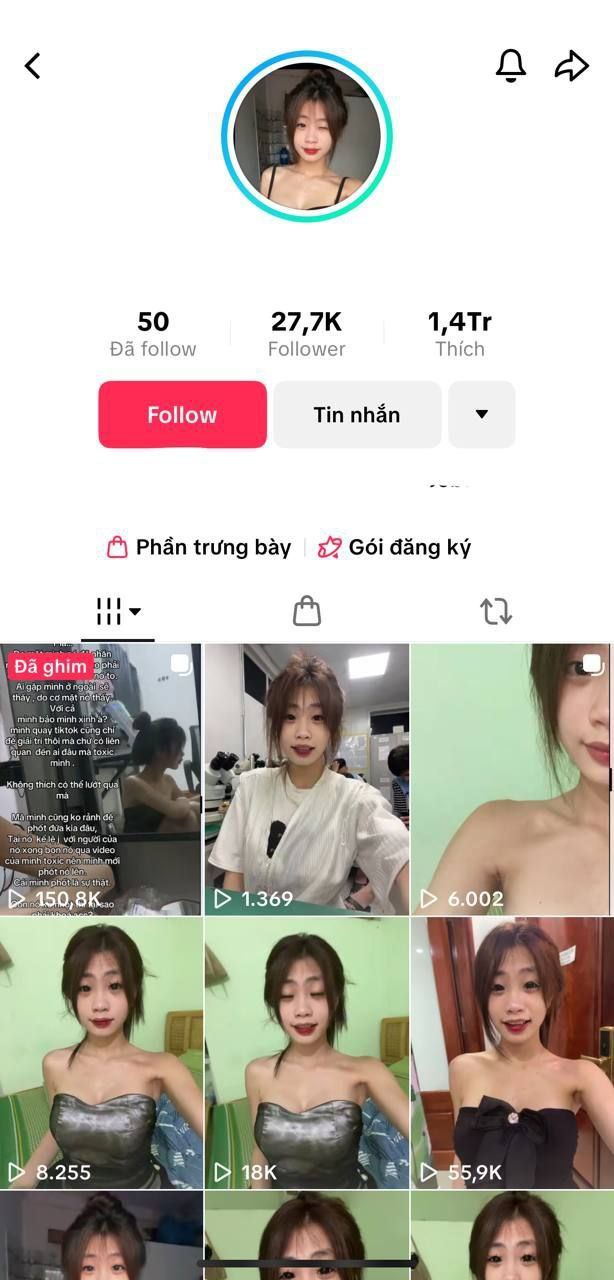The height and width of the screenshot is (1280, 614).
Task: Open the notifications bell
Action: point(511,66)
